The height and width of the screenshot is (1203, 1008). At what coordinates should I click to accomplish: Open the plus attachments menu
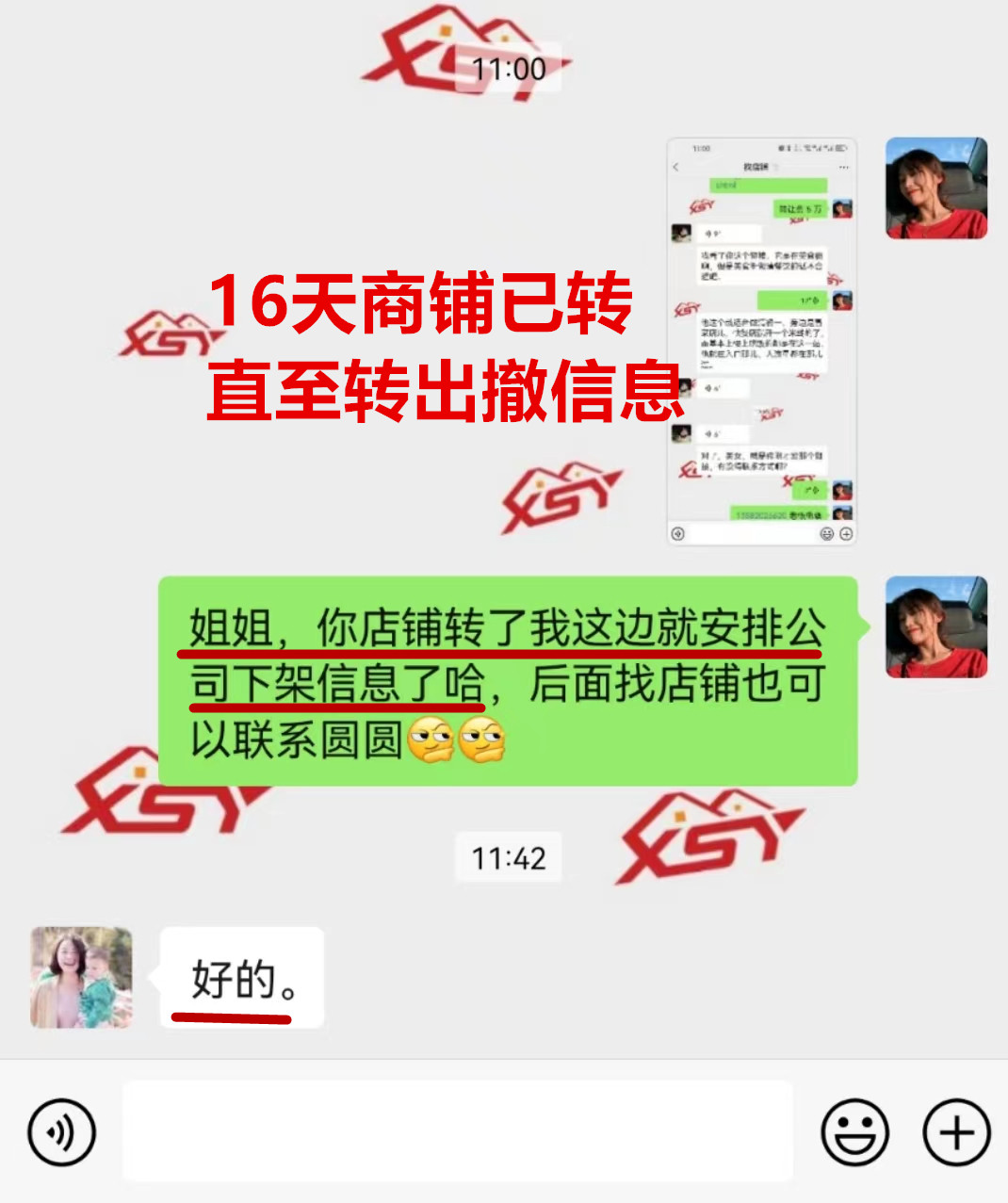[x=955, y=1131]
